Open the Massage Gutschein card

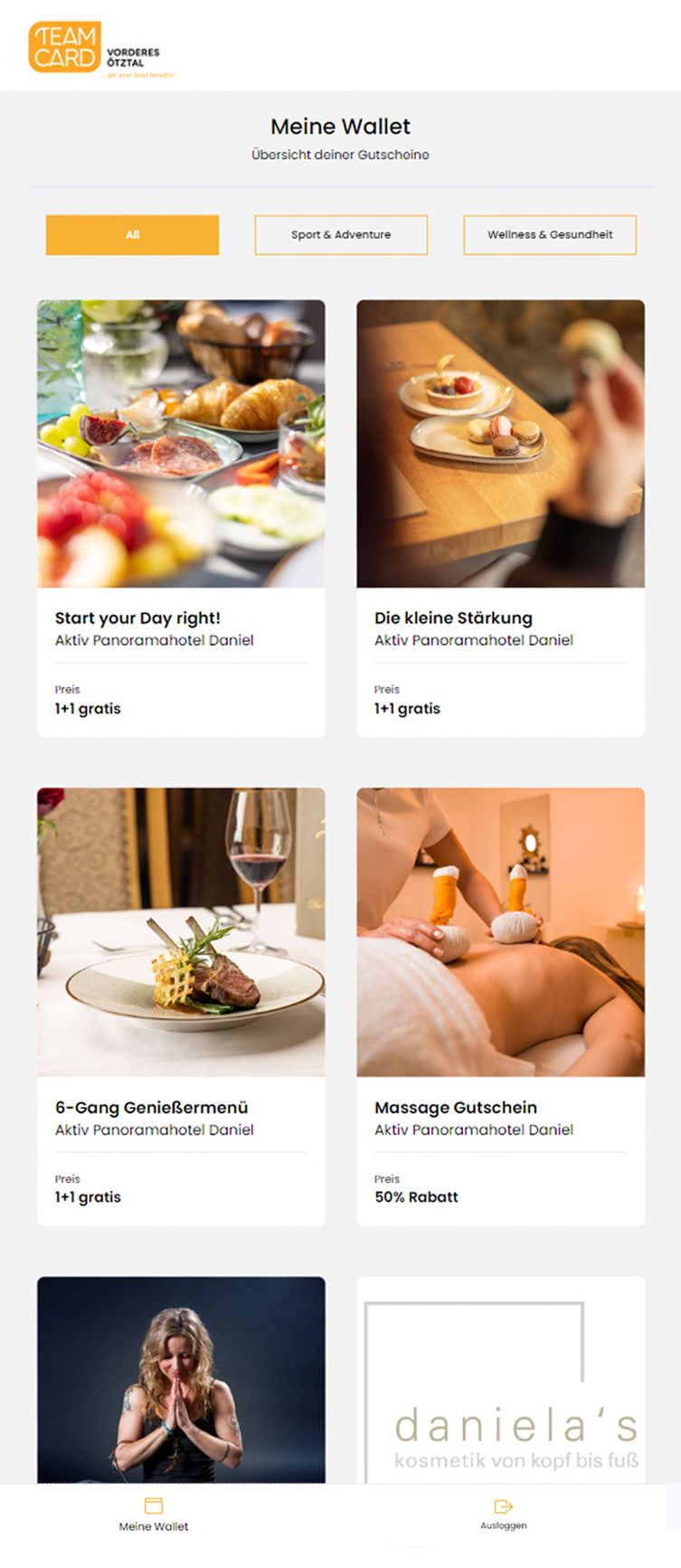point(500,1006)
